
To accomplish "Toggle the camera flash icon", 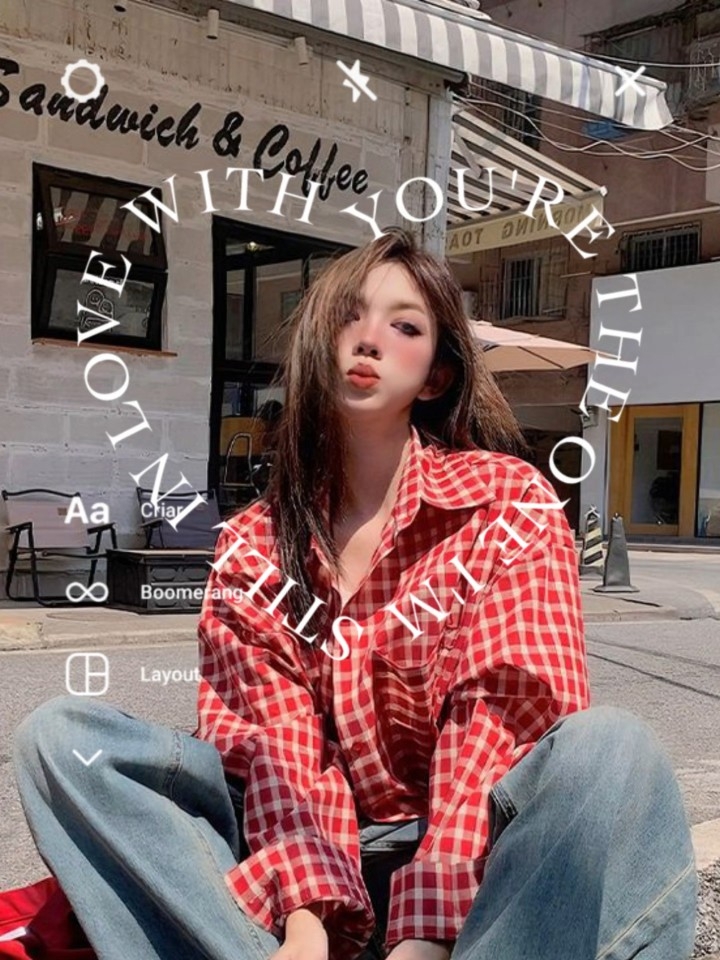I will (356, 80).
